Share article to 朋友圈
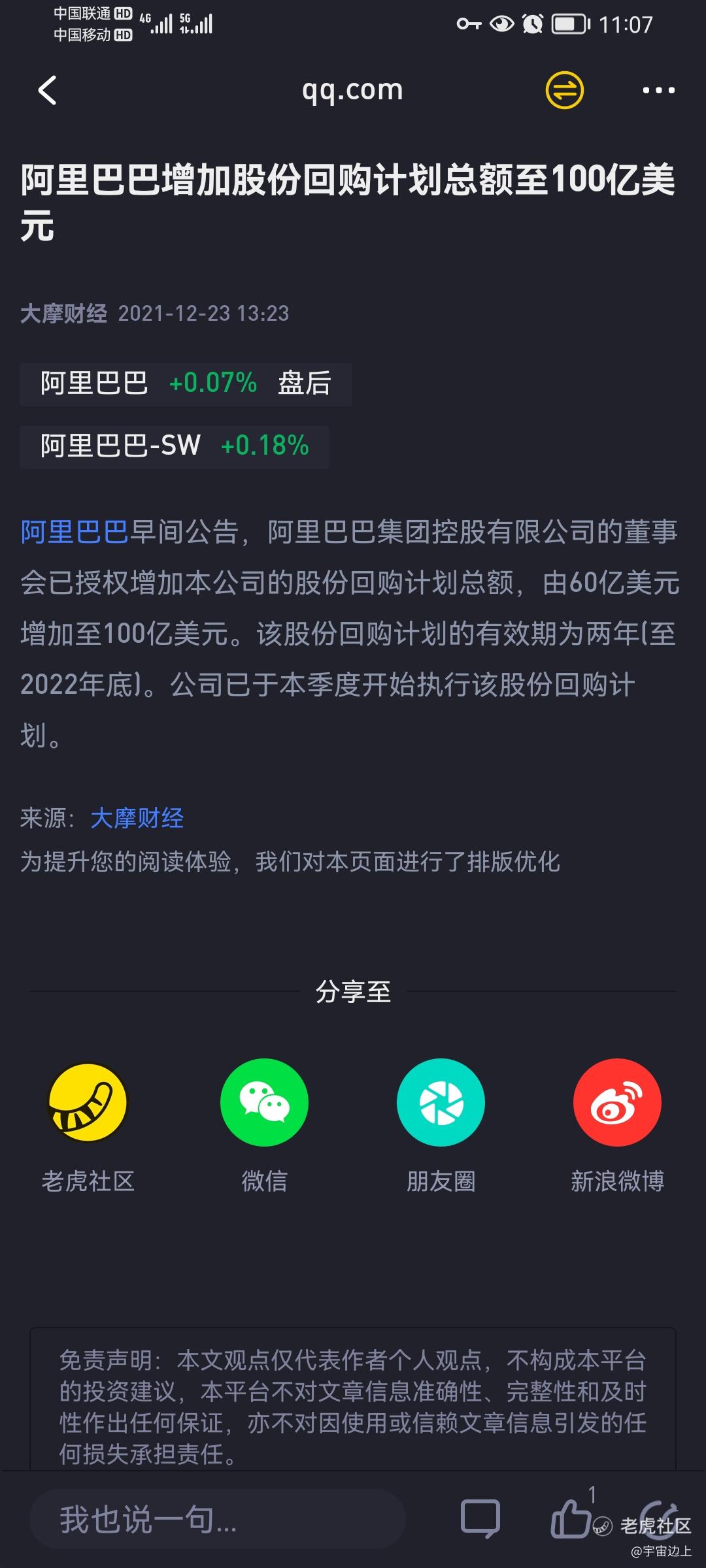 pyautogui.click(x=441, y=1103)
